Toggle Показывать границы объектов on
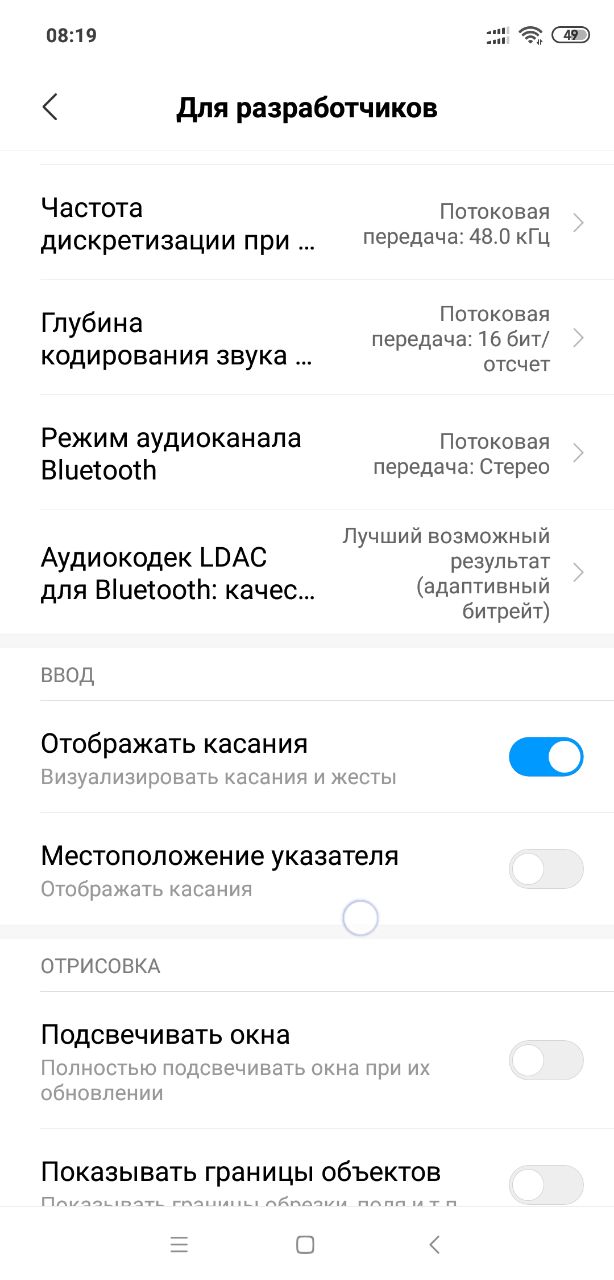 click(546, 1184)
